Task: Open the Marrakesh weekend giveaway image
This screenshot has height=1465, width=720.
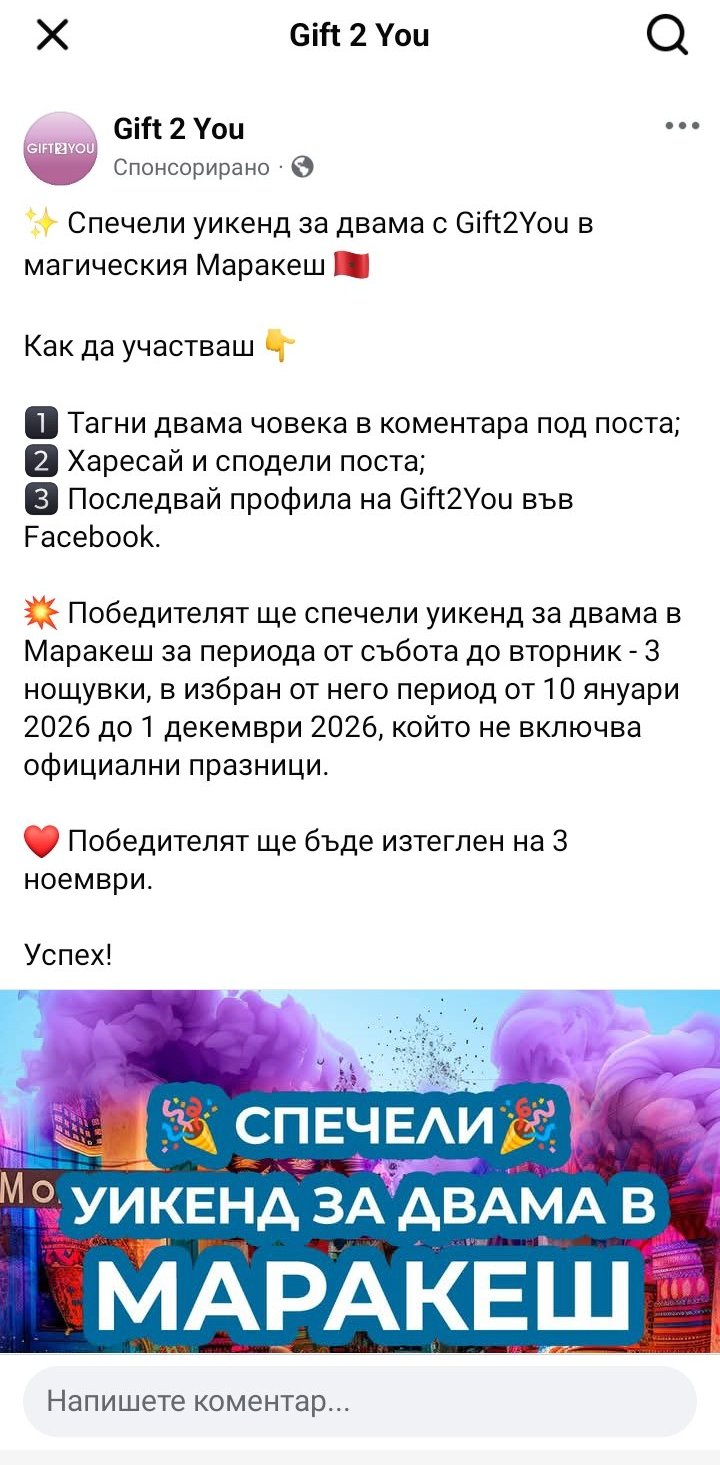Action: point(360,1170)
